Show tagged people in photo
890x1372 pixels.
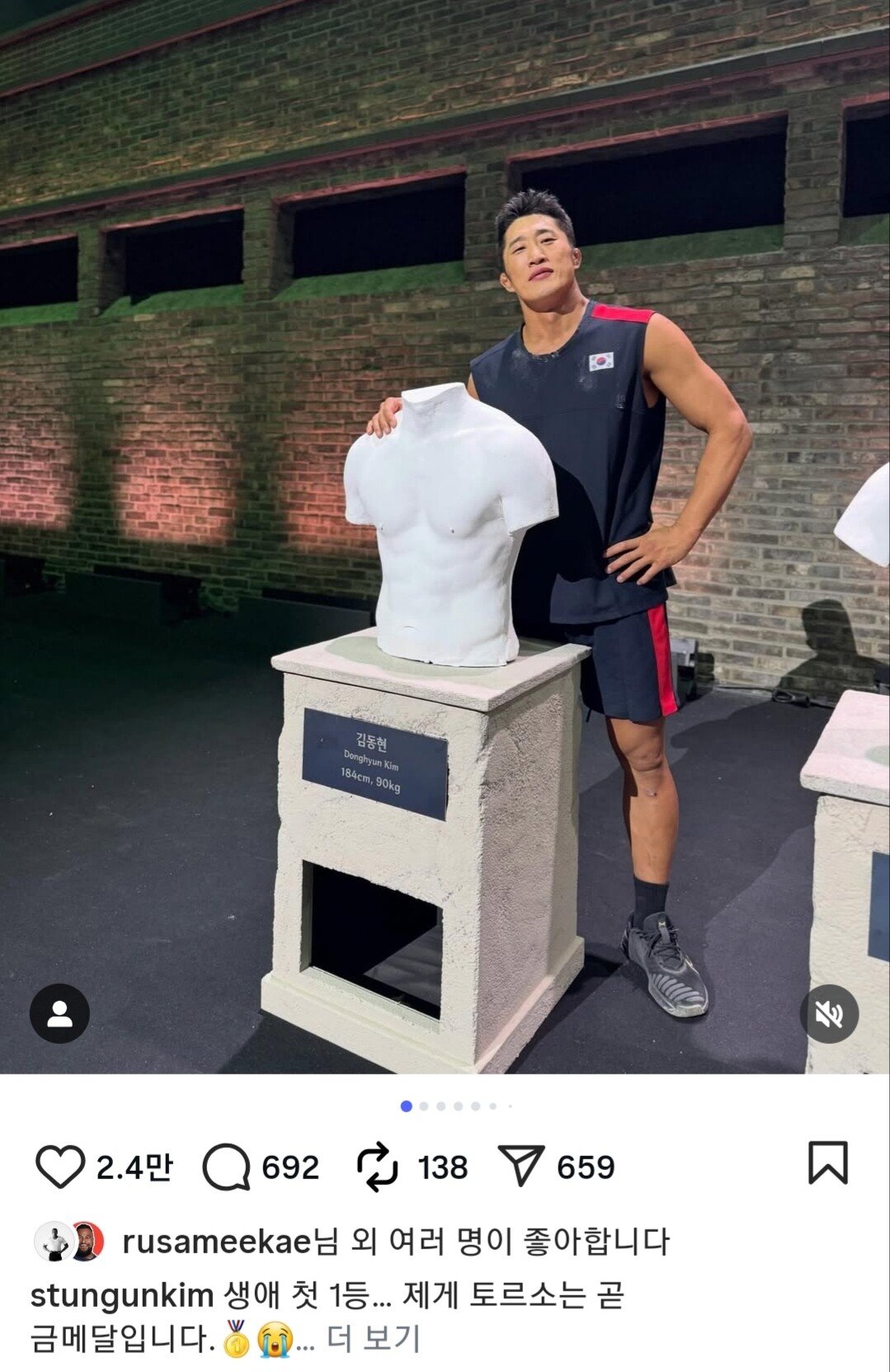(x=59, y=1013)
